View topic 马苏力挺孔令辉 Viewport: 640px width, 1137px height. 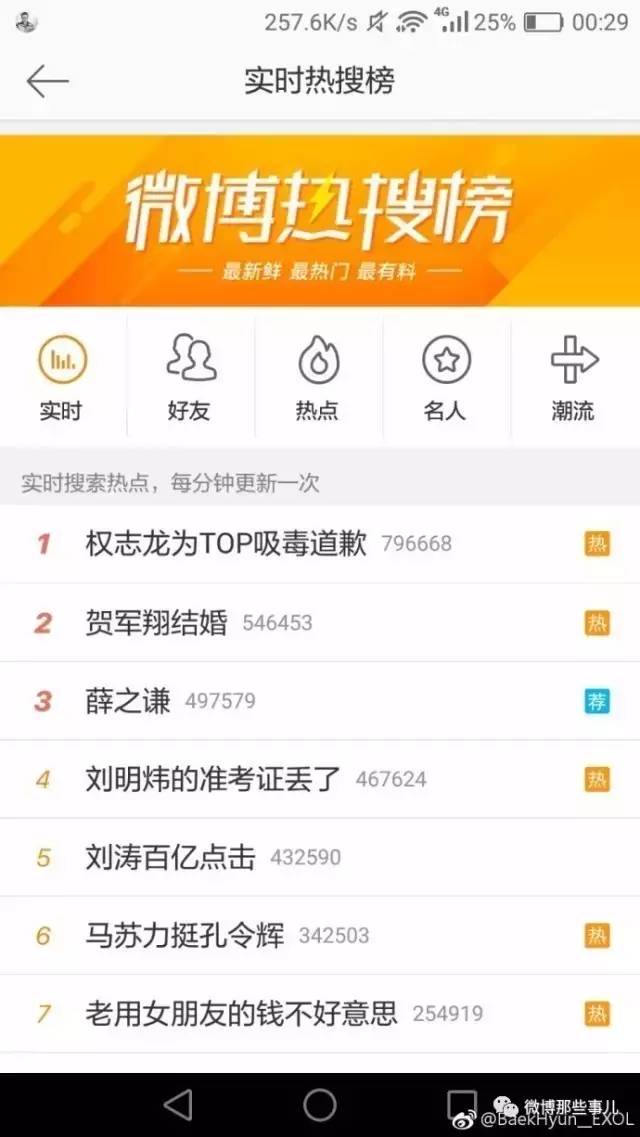coord(185,935)
